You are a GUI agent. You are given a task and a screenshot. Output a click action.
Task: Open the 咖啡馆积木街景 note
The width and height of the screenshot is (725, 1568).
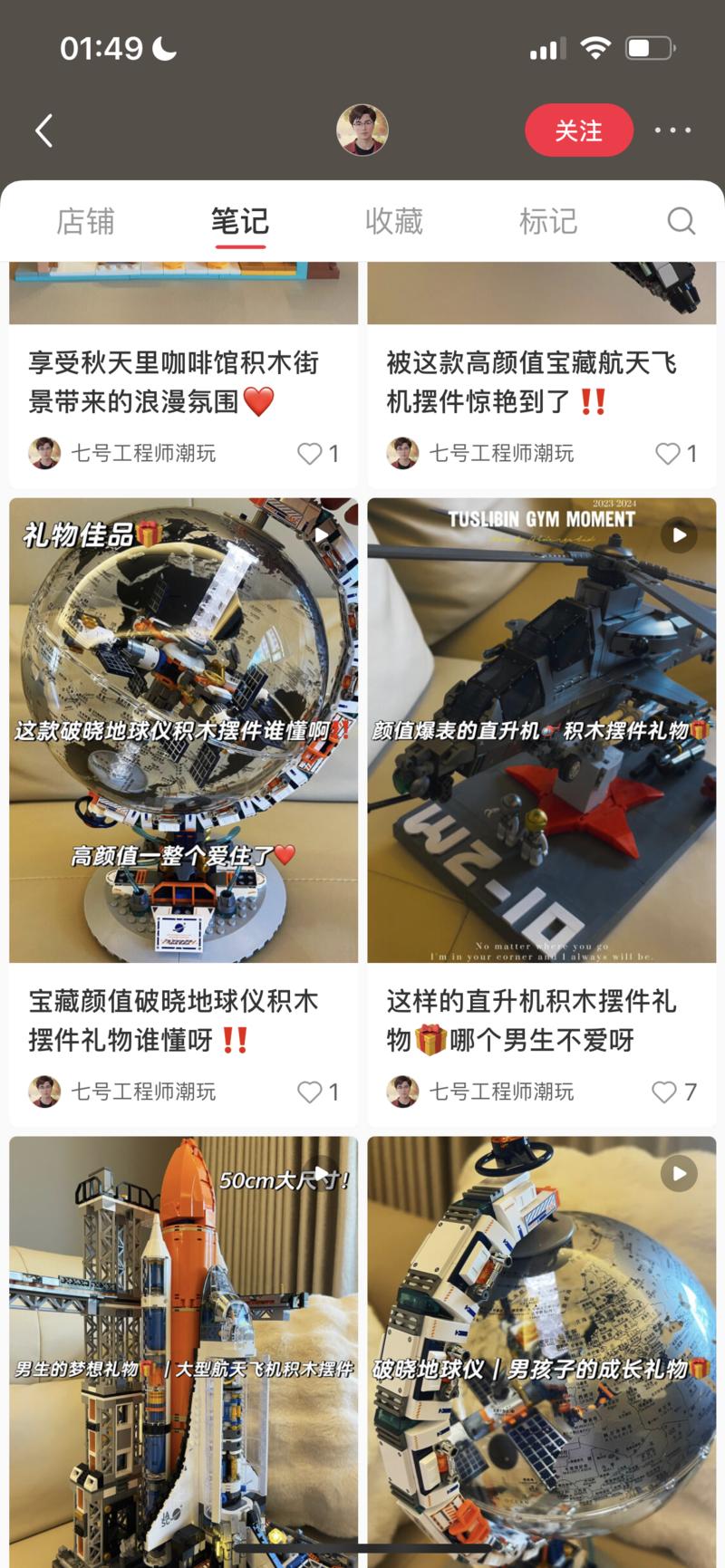pos(172,381)
